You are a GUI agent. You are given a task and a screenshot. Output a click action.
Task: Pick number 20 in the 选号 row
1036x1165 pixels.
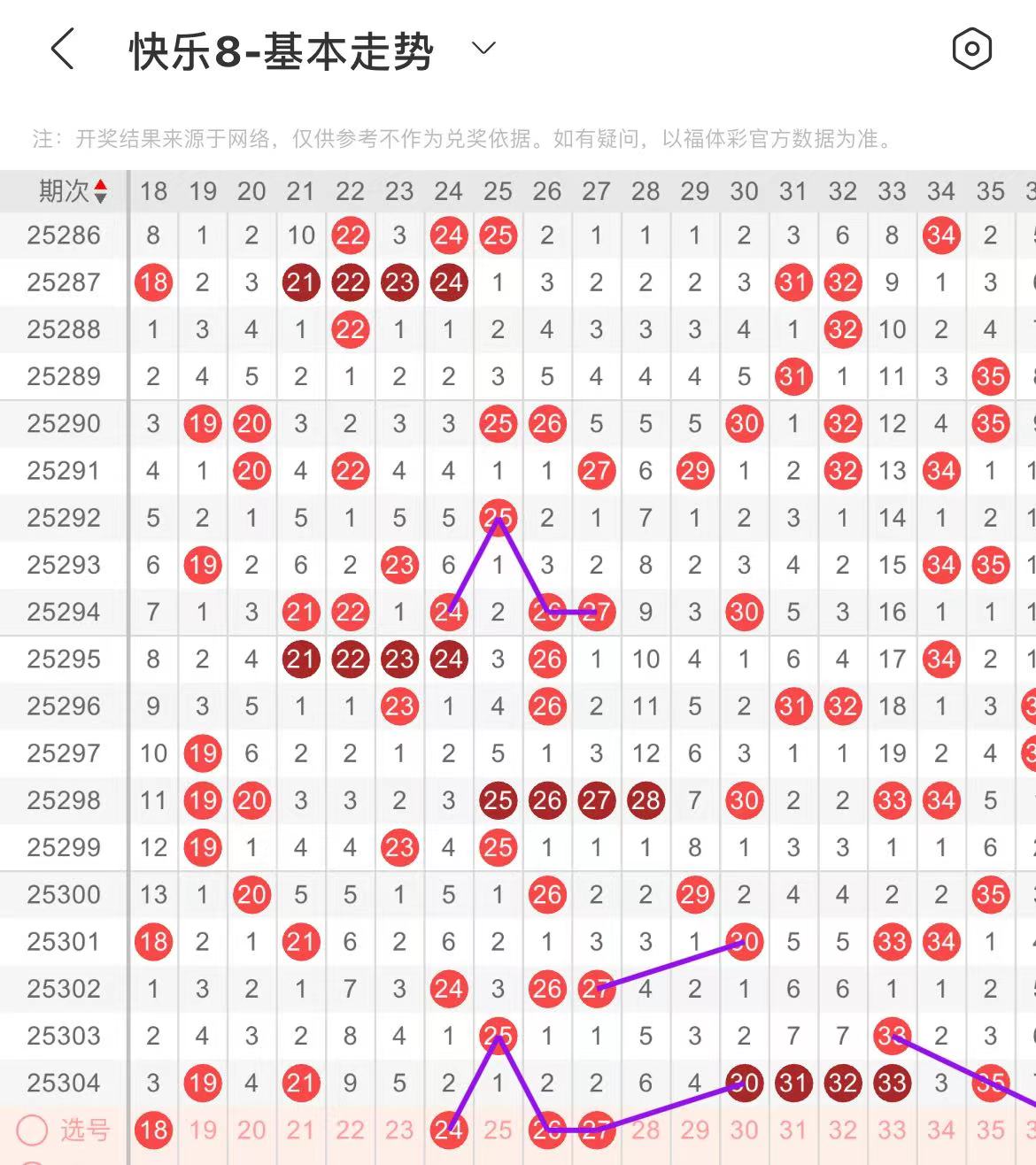[x=251, y=1130]
